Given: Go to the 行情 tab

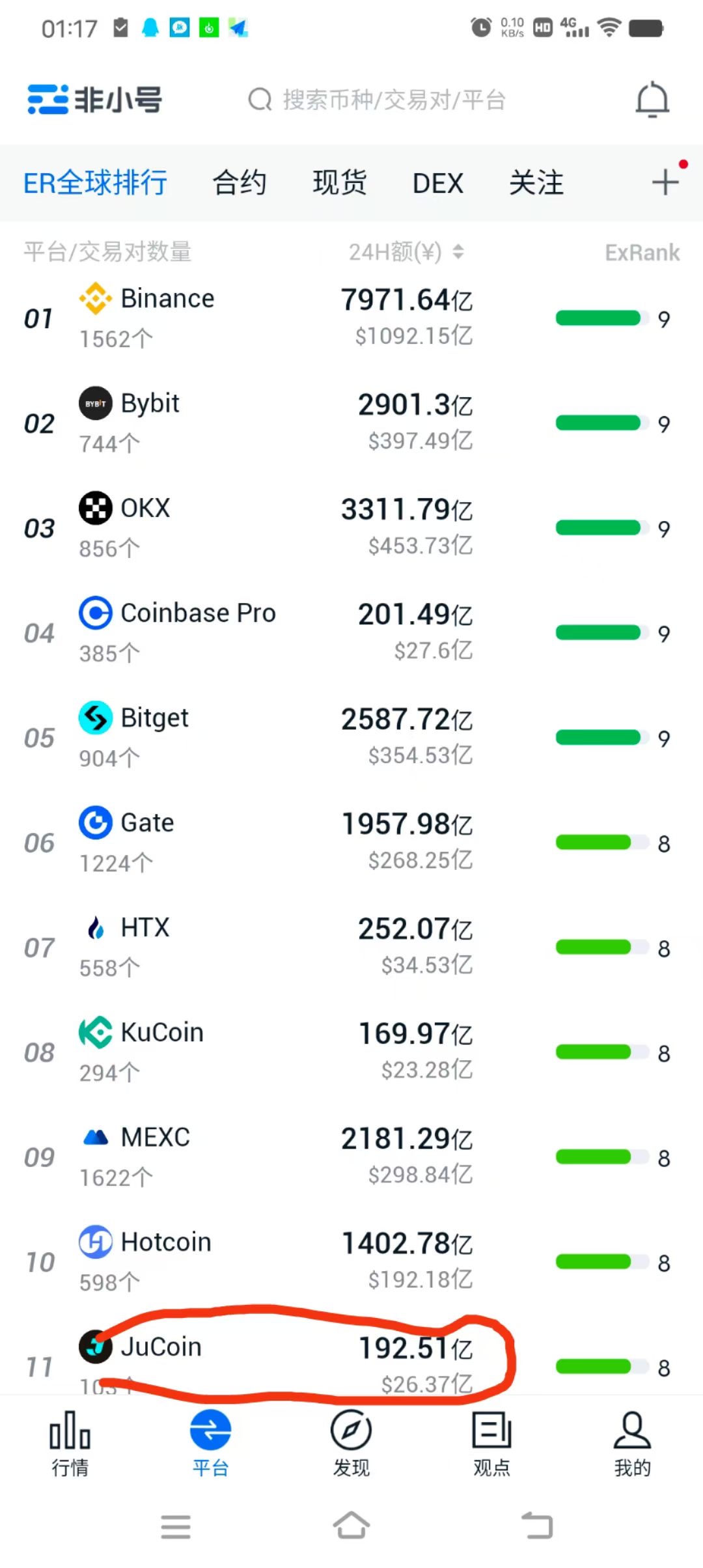Looking at the screenshot, I should [x=70, y=1443].
